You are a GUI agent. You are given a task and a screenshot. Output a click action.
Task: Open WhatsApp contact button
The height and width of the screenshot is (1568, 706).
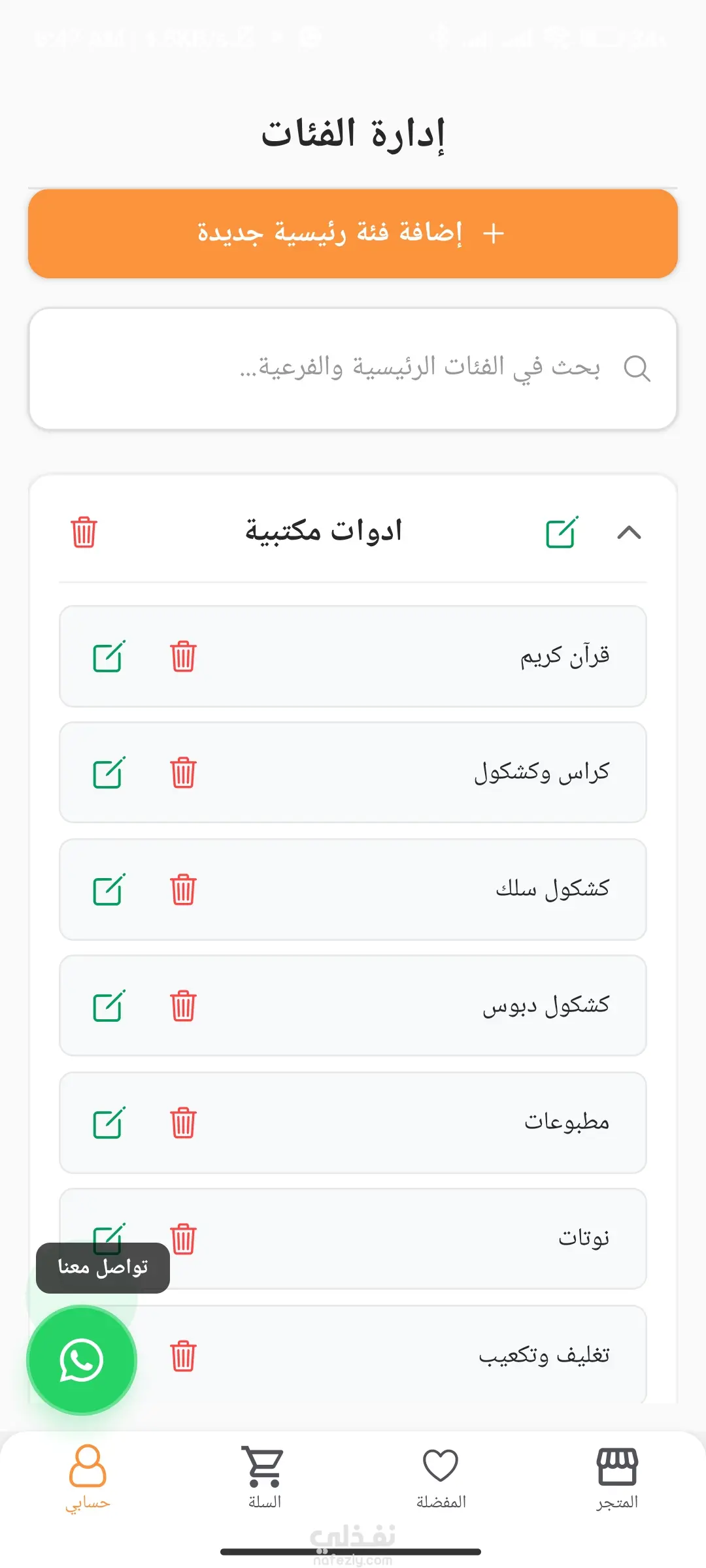point(82,1360)
